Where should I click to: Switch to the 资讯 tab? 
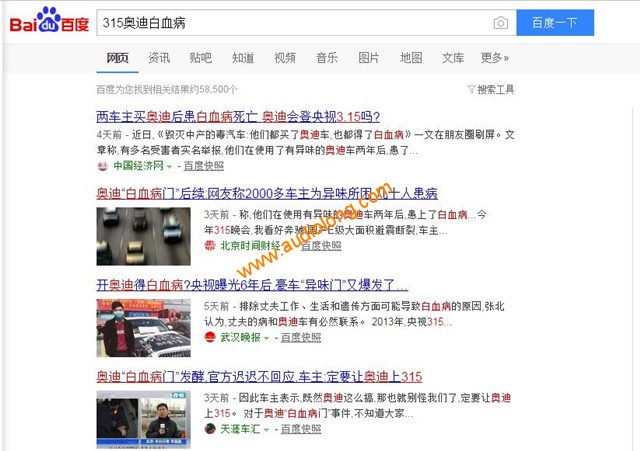click(x=159, y=57)
